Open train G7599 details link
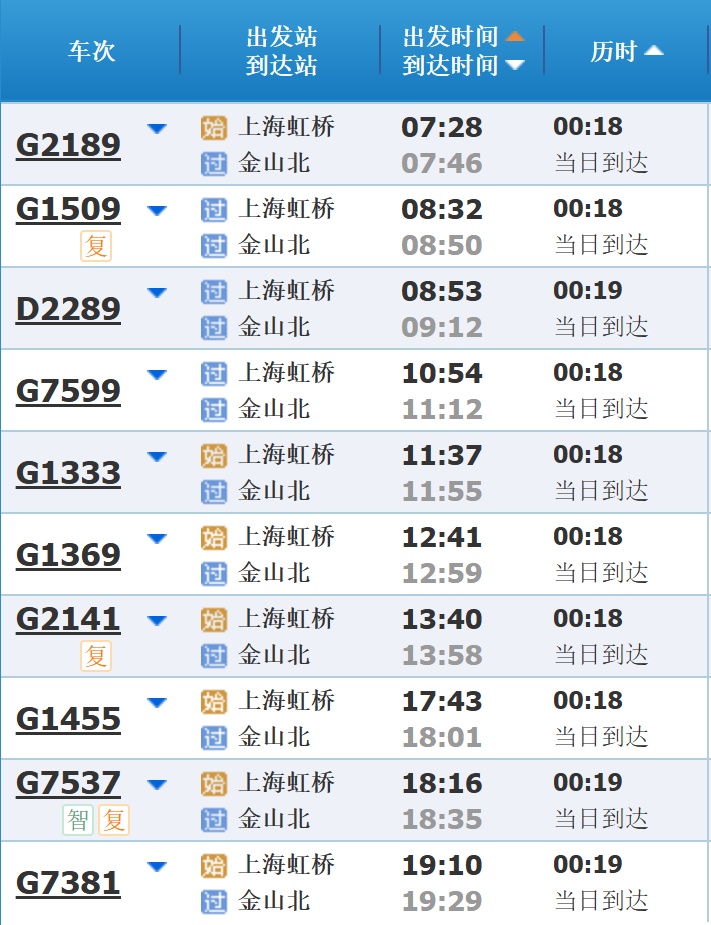Screen dimensions: 711x925 [x=68, y=391]
